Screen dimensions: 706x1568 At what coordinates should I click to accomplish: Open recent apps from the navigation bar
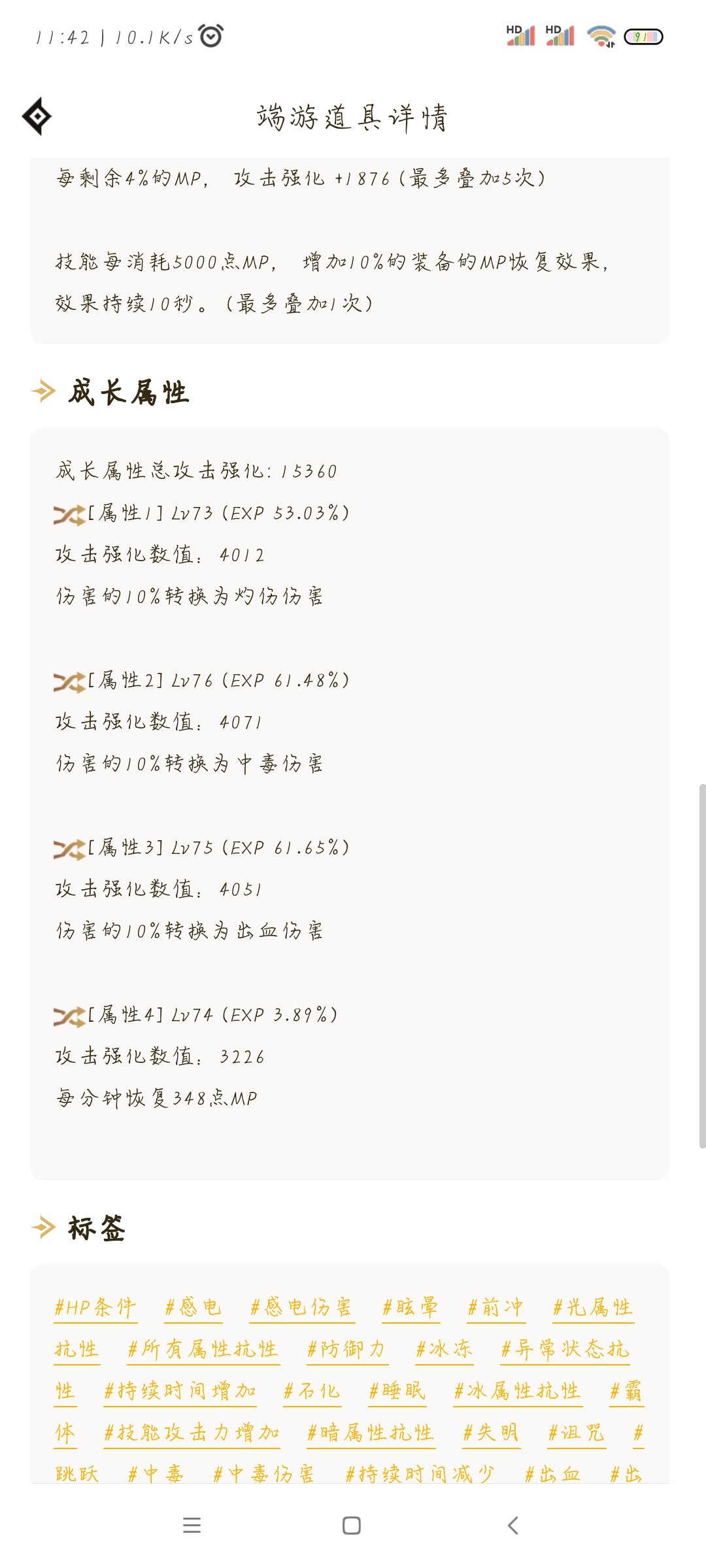[192, 1526]
